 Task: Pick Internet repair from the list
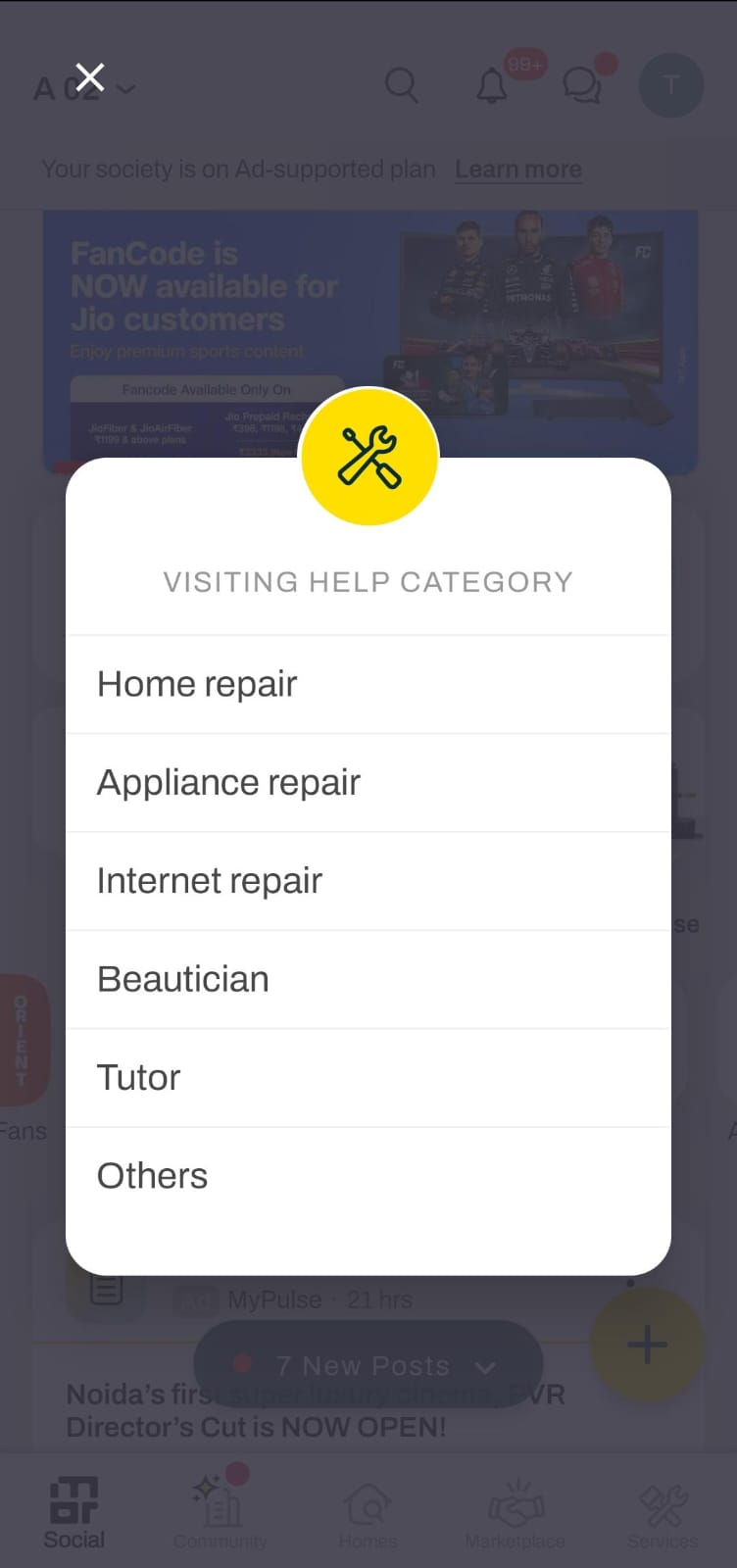210,881
